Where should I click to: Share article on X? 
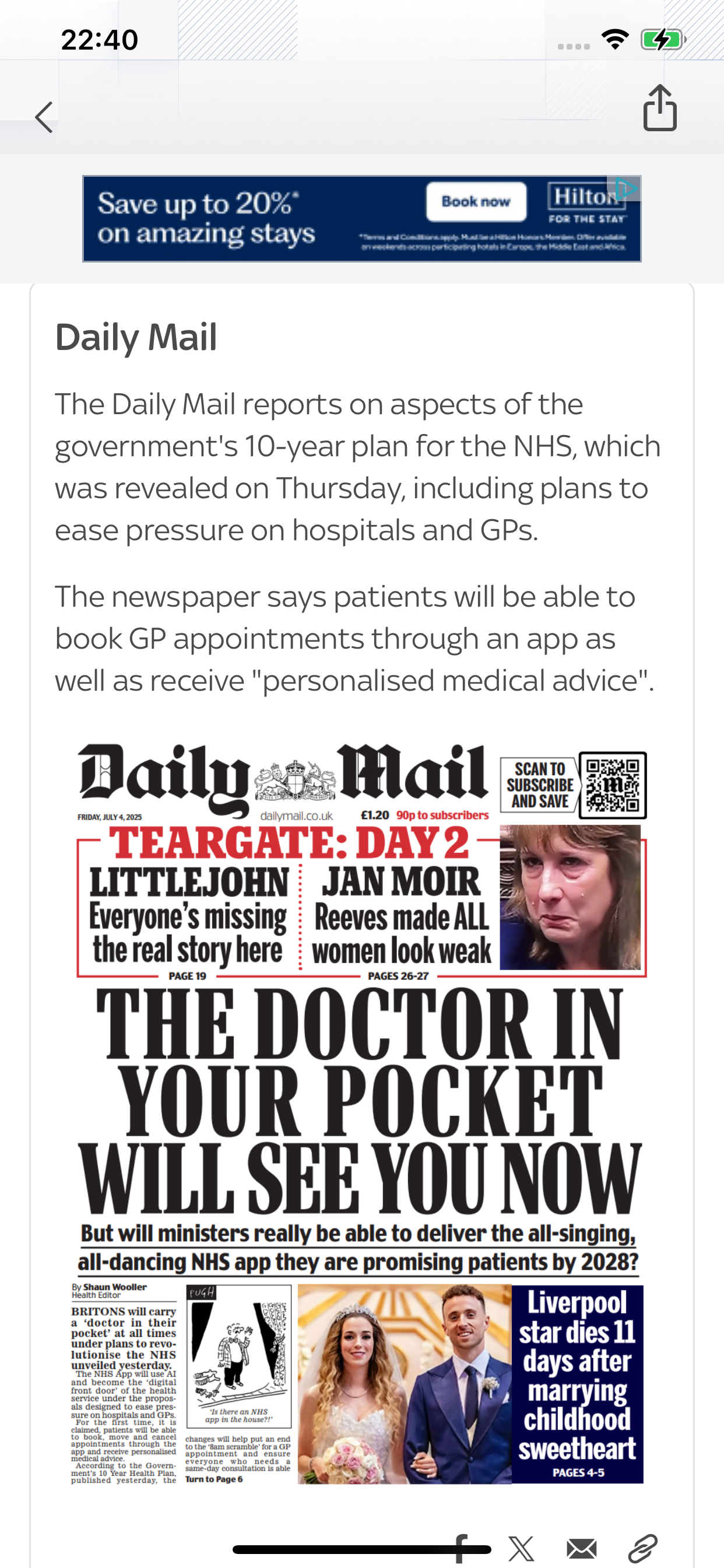click(521, 1548)
